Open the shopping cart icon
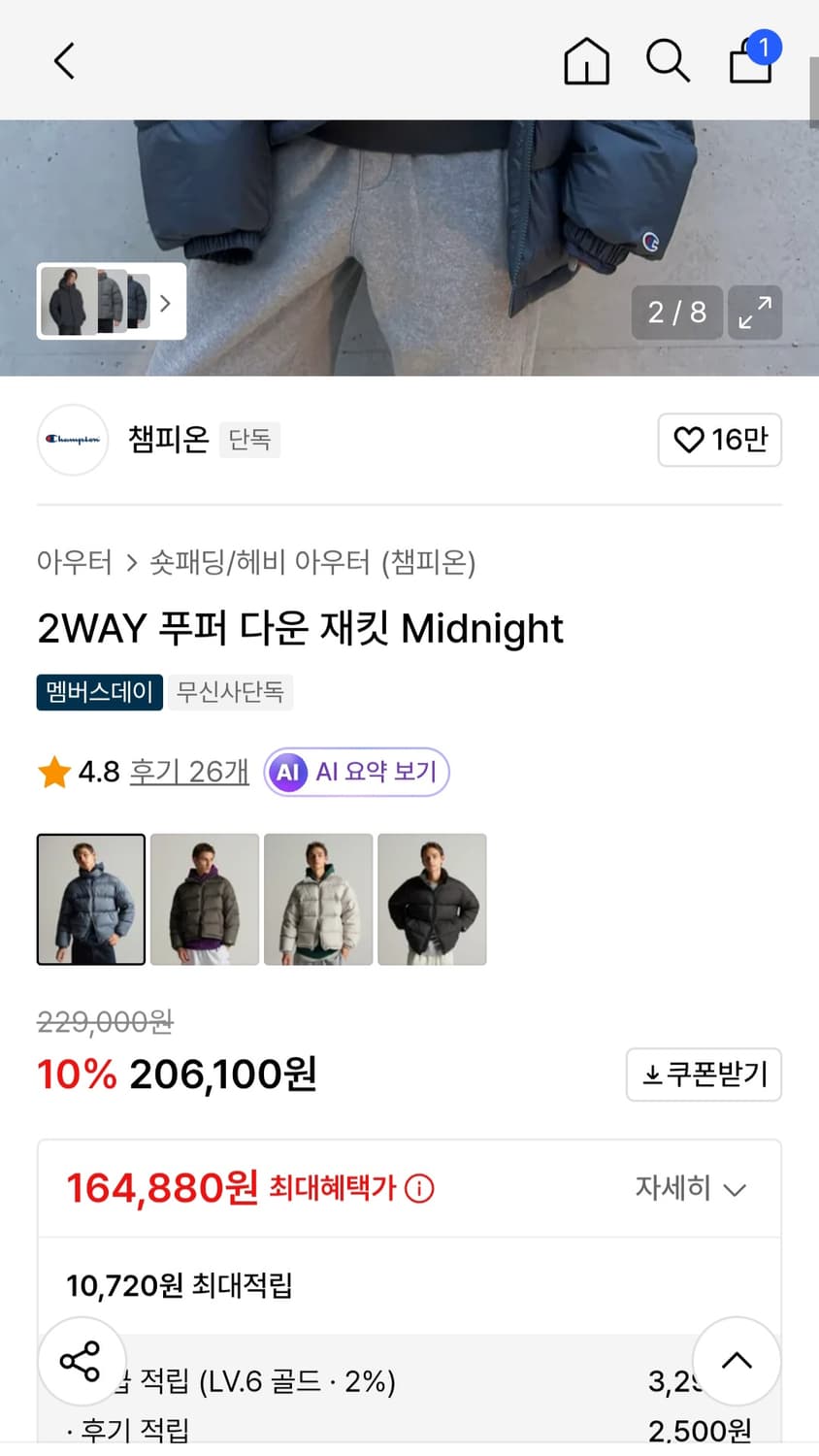819x1456 pixels. [x=750, y=64]
